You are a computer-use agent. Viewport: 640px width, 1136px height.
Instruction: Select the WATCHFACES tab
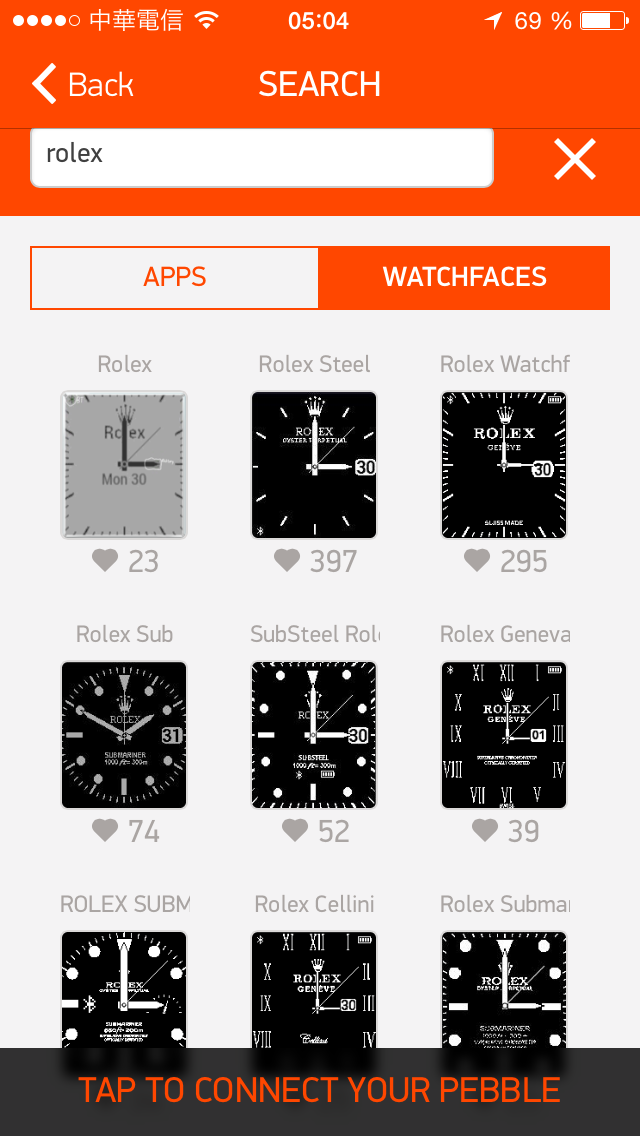pyautogui.click(x=465, y=278)
